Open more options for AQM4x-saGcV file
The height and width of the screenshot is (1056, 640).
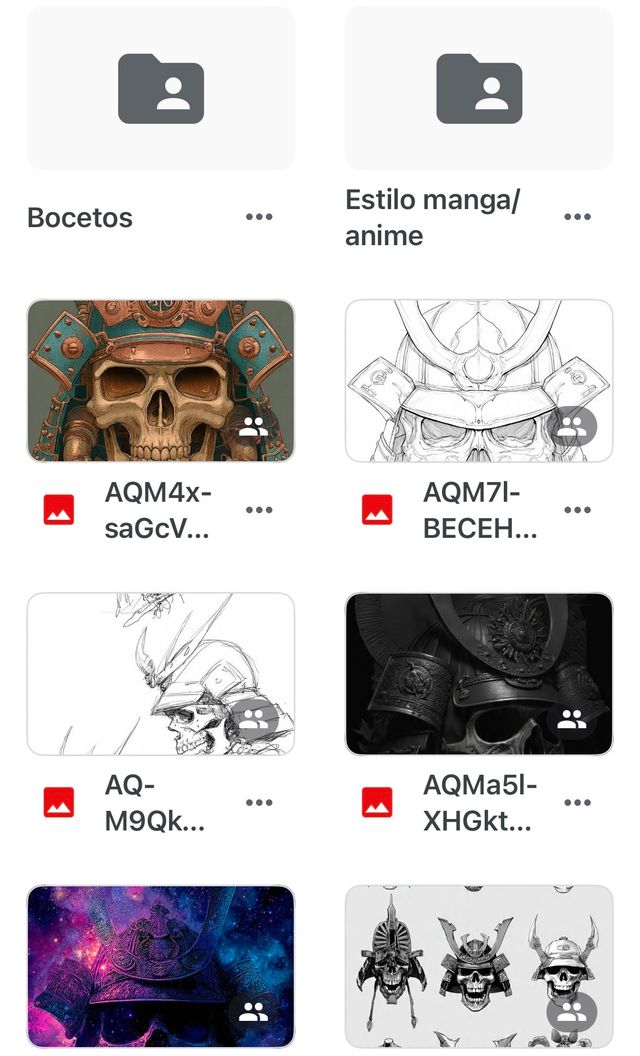tap(259, 510)
